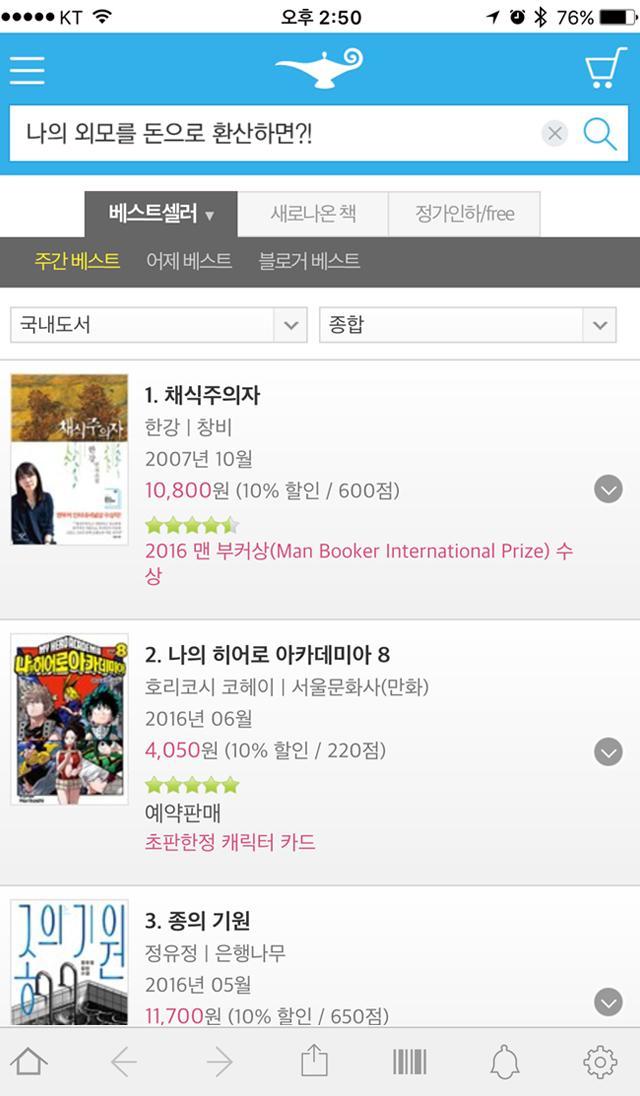Open the barcode scanner

410,1061
